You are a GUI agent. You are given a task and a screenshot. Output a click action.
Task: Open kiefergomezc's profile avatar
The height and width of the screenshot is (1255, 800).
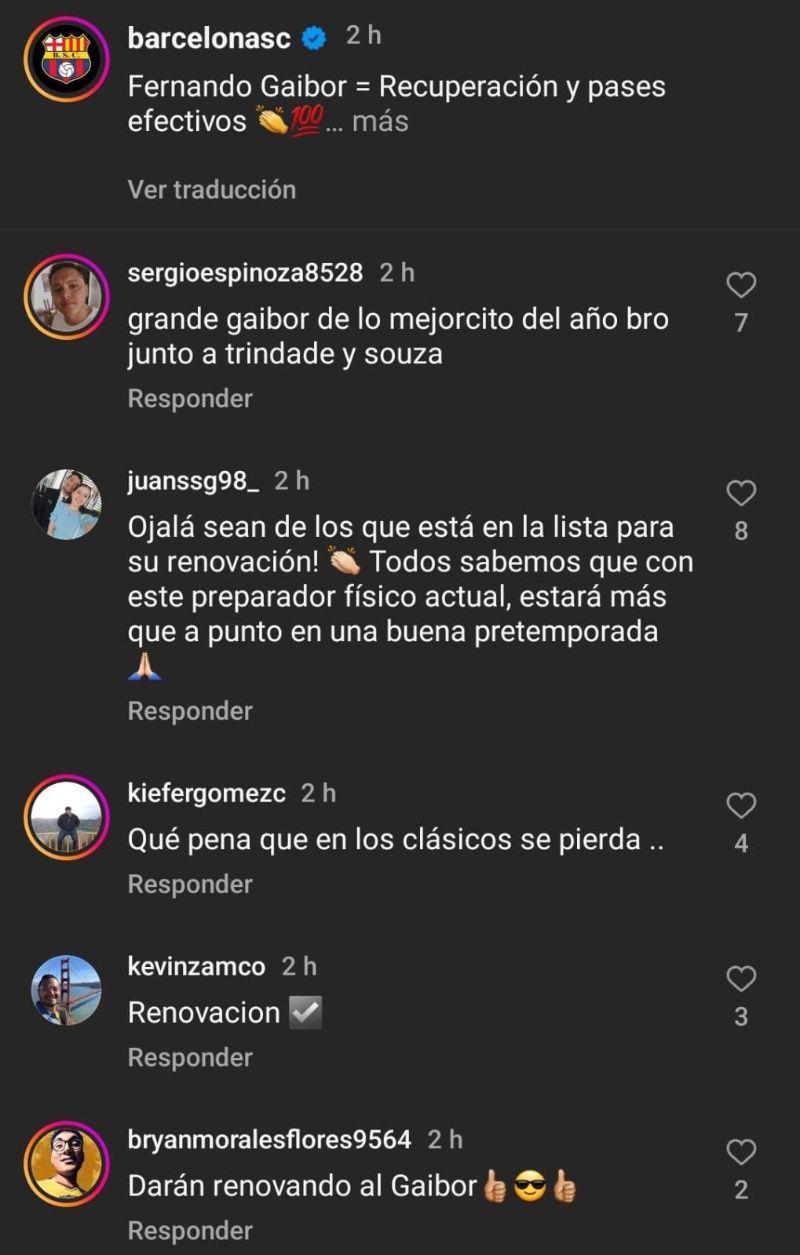pyautogui.click(x=66, y=818)
